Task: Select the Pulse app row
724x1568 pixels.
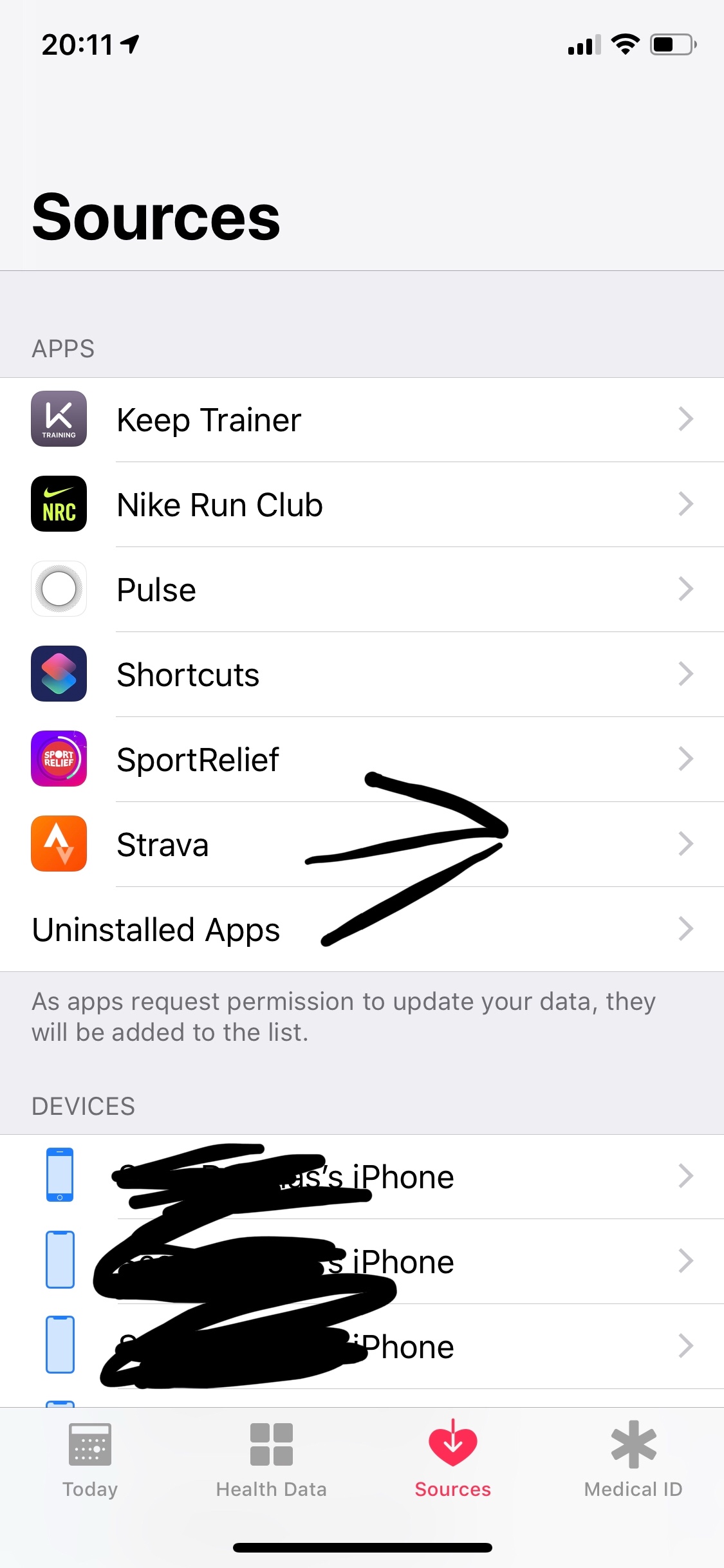Action: 360,590
